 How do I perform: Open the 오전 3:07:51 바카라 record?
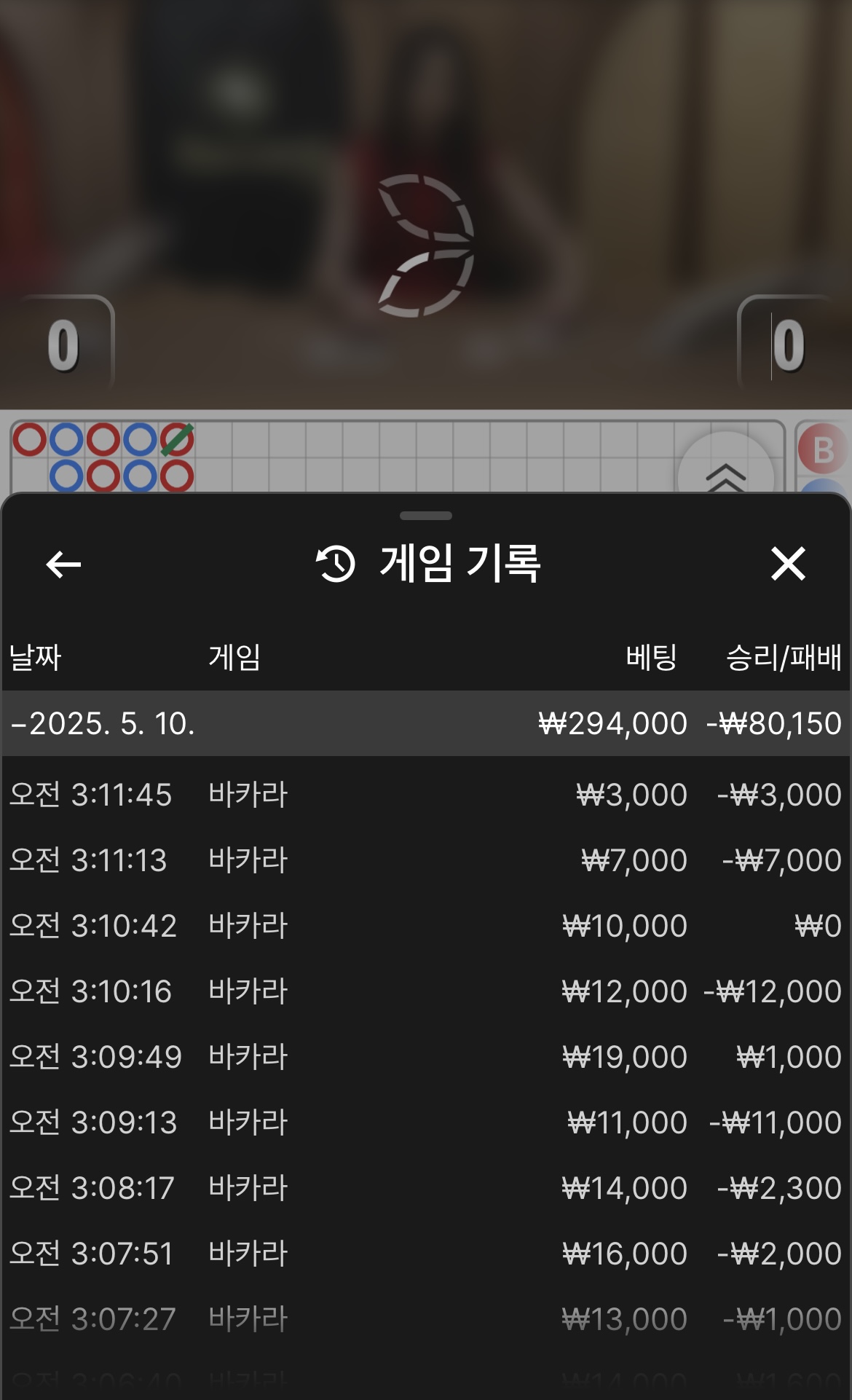(425, 1254)
